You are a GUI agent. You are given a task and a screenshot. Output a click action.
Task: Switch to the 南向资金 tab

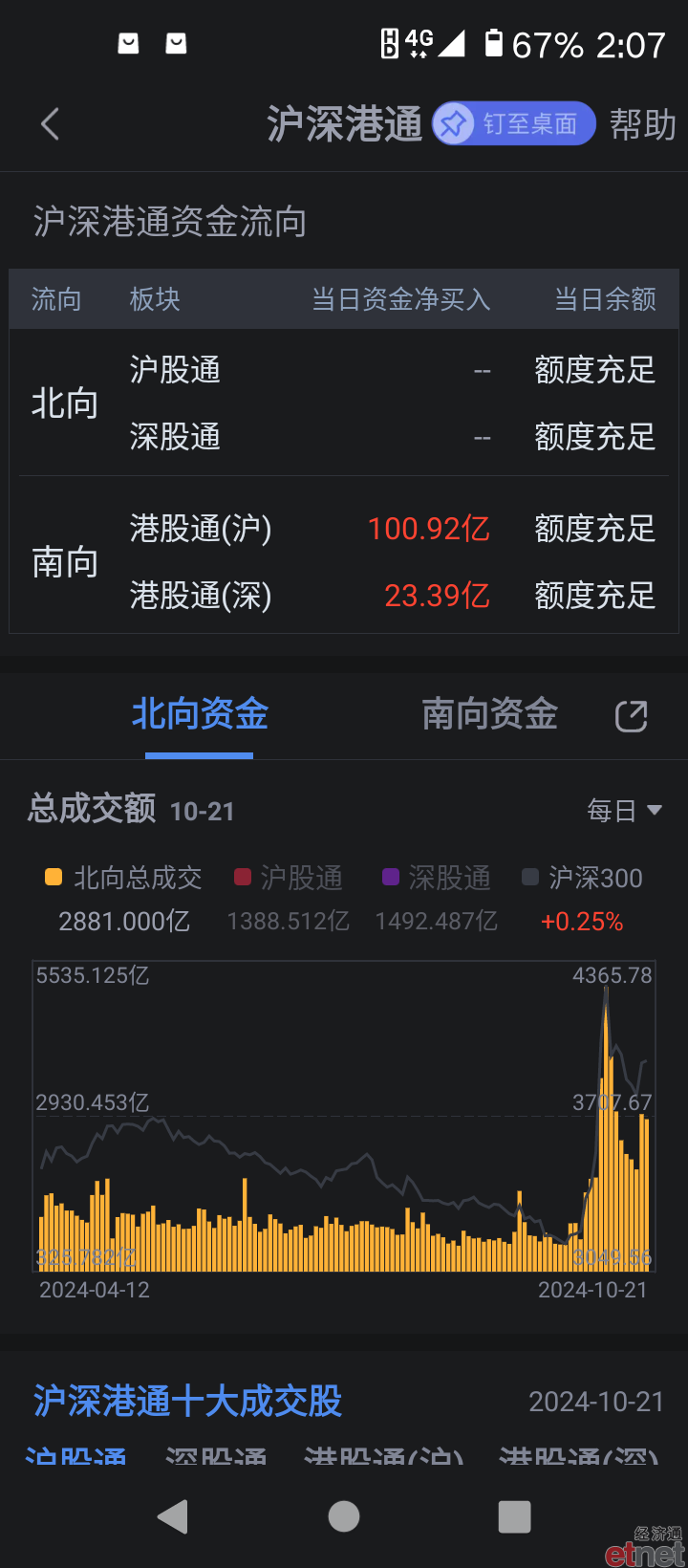[x=490, y=714]
